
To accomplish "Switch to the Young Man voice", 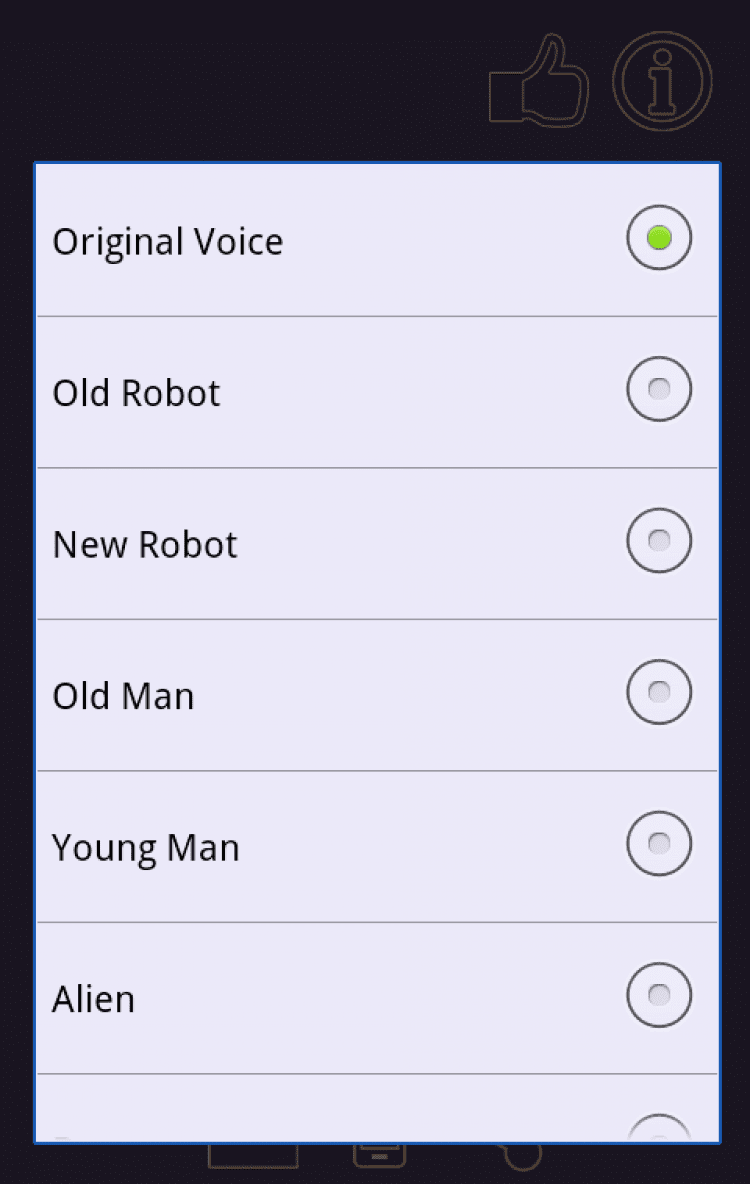I will 658,844.
